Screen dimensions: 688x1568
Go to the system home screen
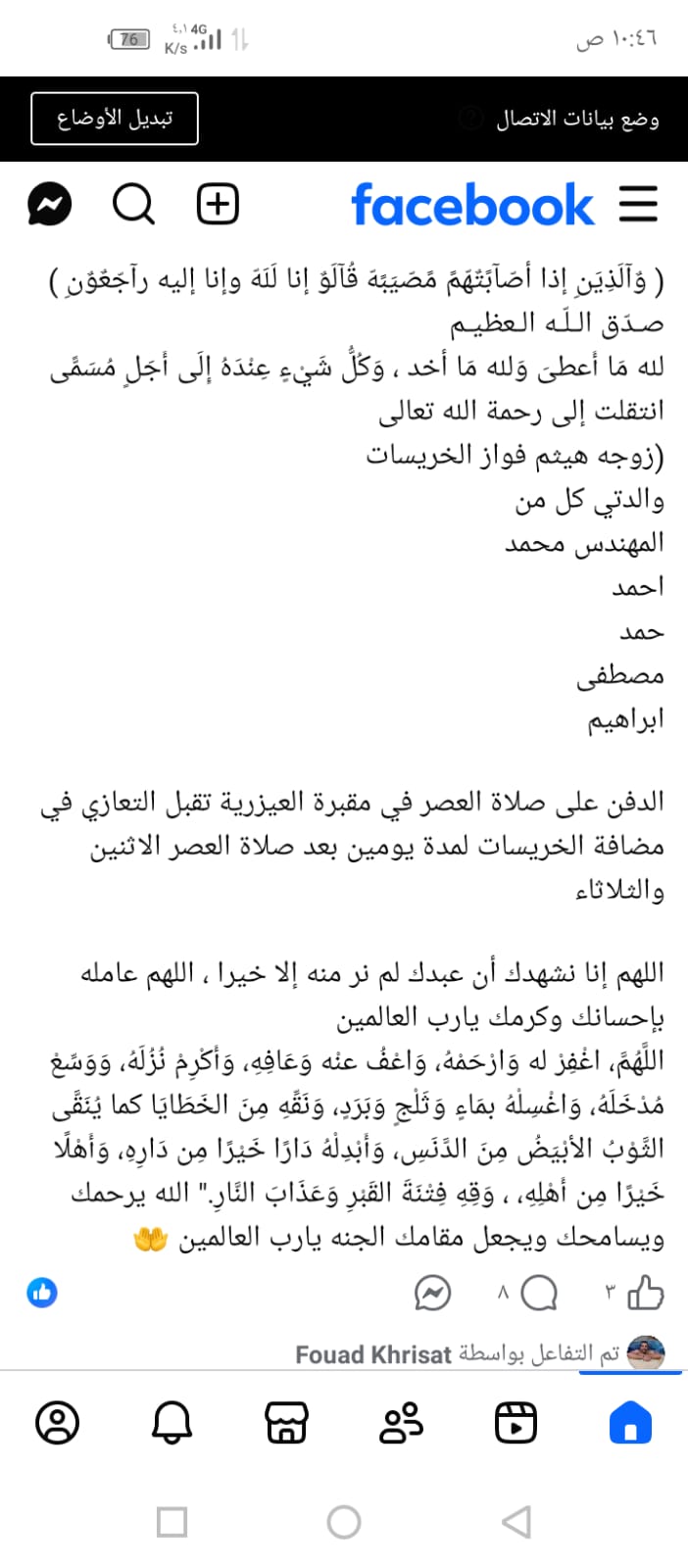tap(344, 1522)
